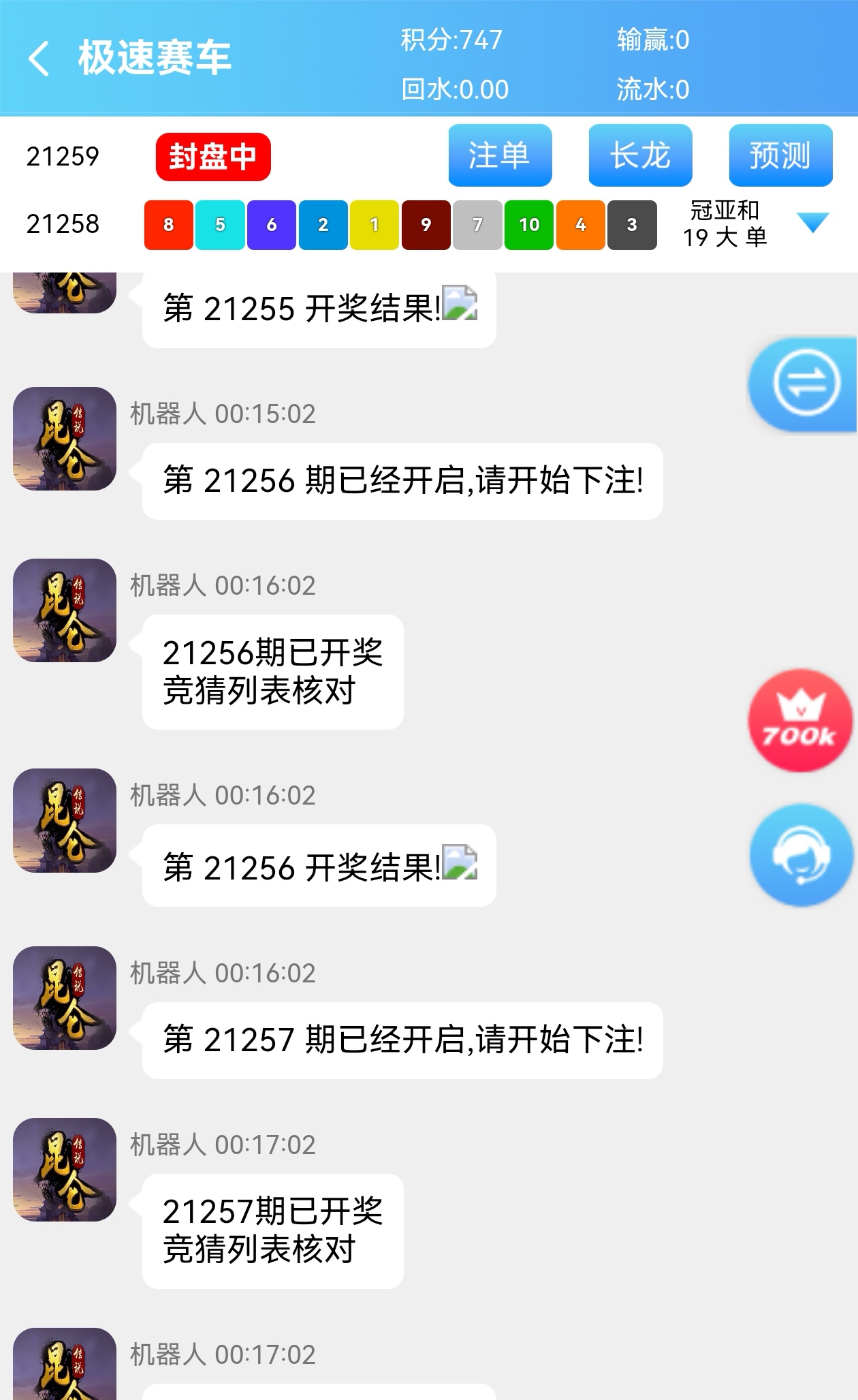This screenshot has height=1400, width=858.
Task: Open the 第 21256 开奖结果 image
Action: (x=460, y=862)
